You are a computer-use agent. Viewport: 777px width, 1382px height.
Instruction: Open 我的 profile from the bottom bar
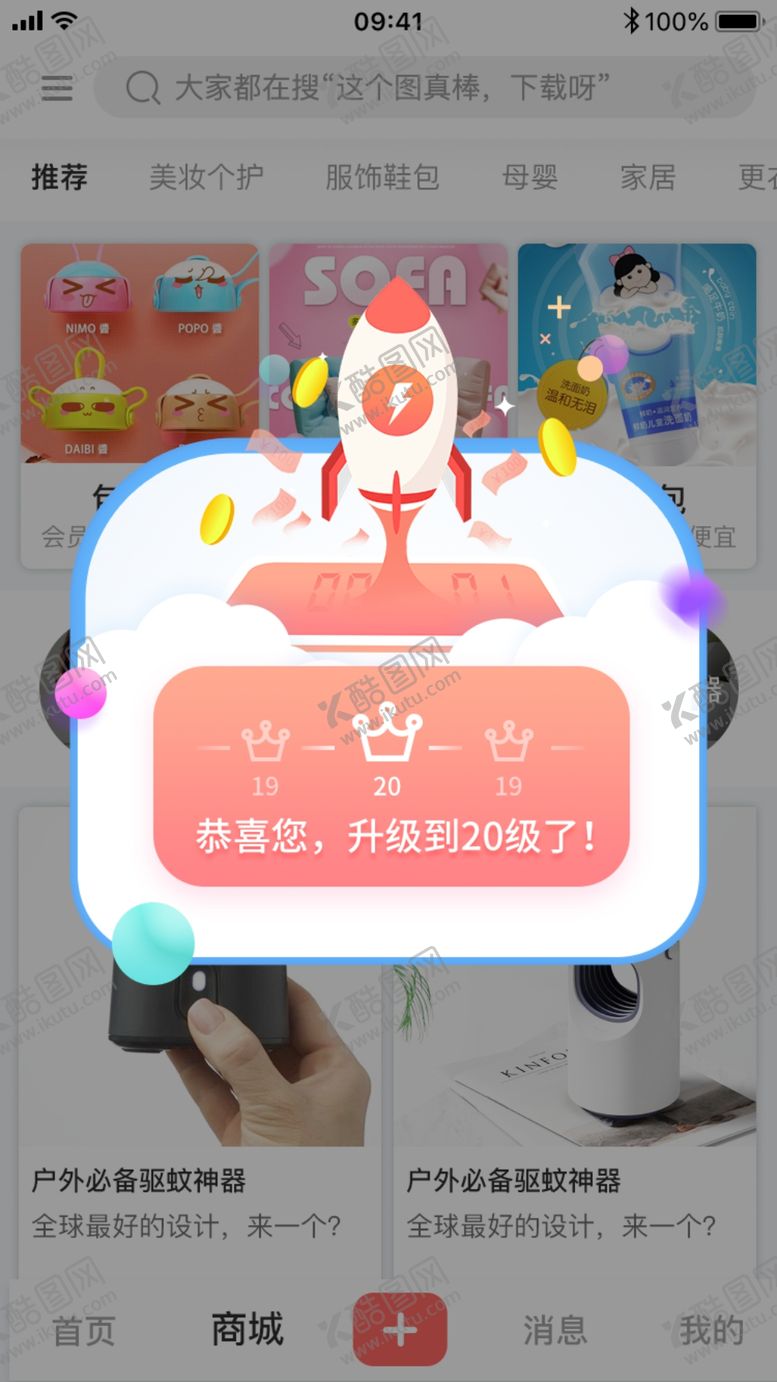click(x=712, y=1330)
